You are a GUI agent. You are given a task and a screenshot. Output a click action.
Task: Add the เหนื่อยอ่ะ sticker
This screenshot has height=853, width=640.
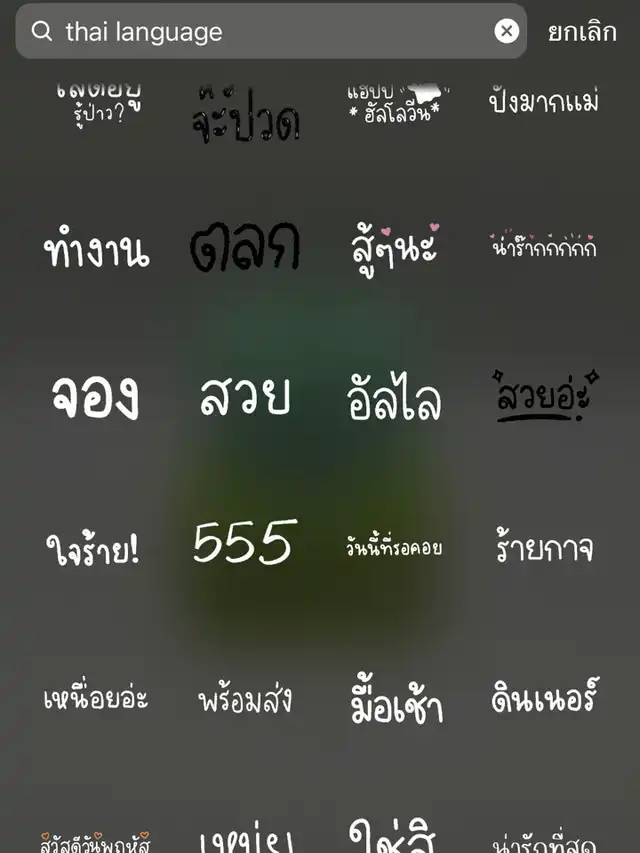pyautogui.click(x=96, y=697)
